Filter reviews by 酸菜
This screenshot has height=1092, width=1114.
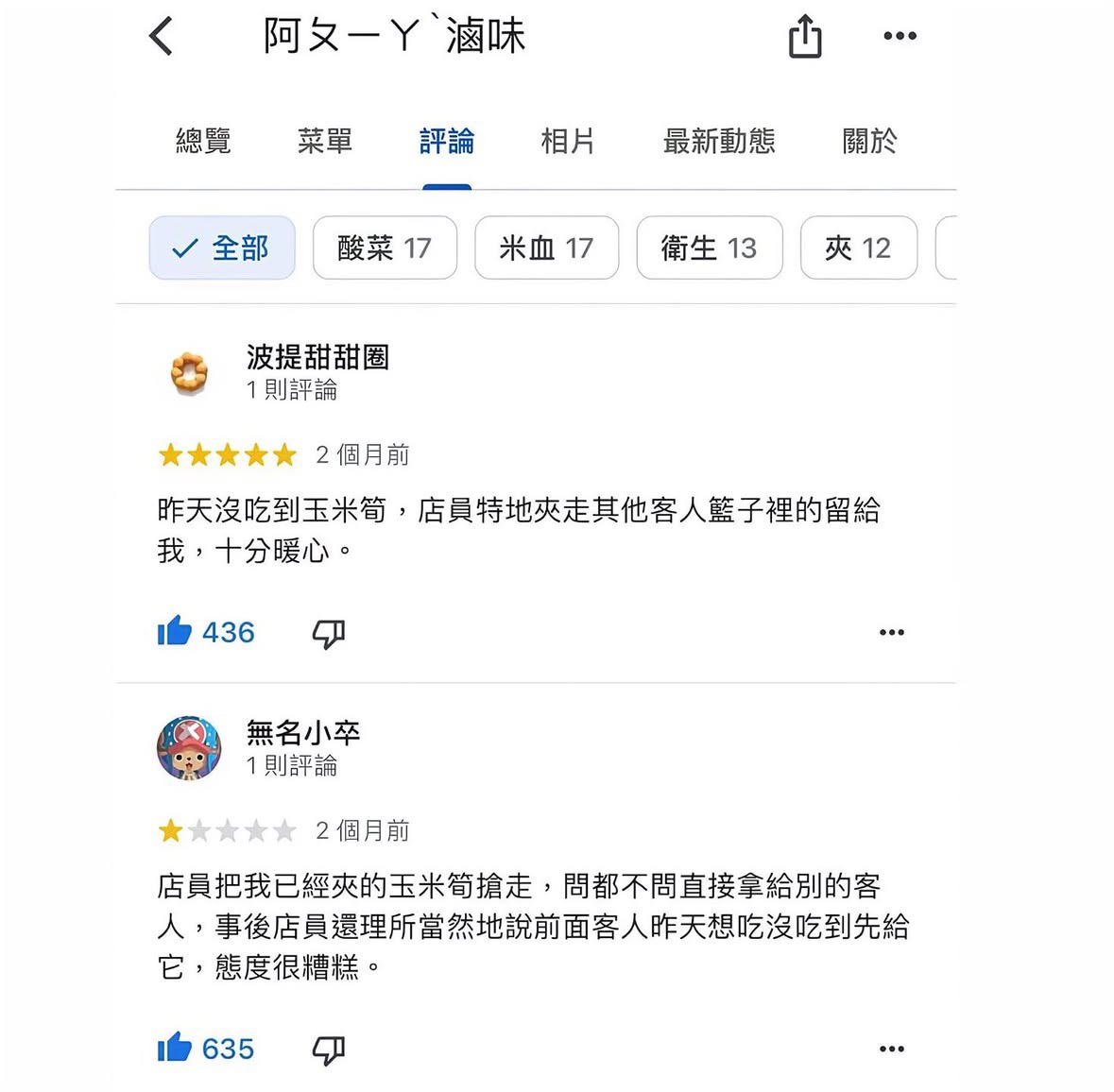[x=385, y=248]
